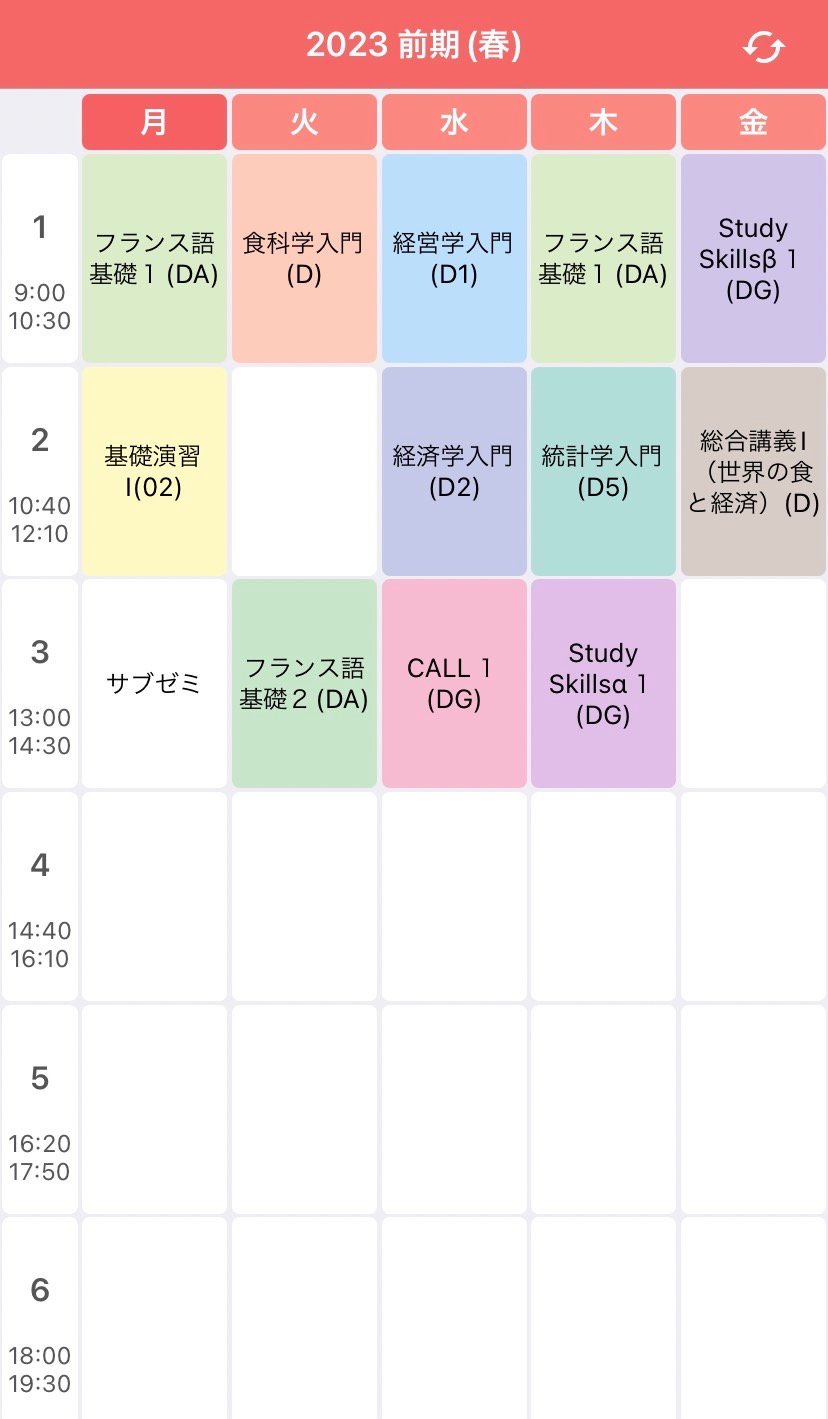Open the サブゼミ cell
This screenshot has width=828, height=1419.
154,683
